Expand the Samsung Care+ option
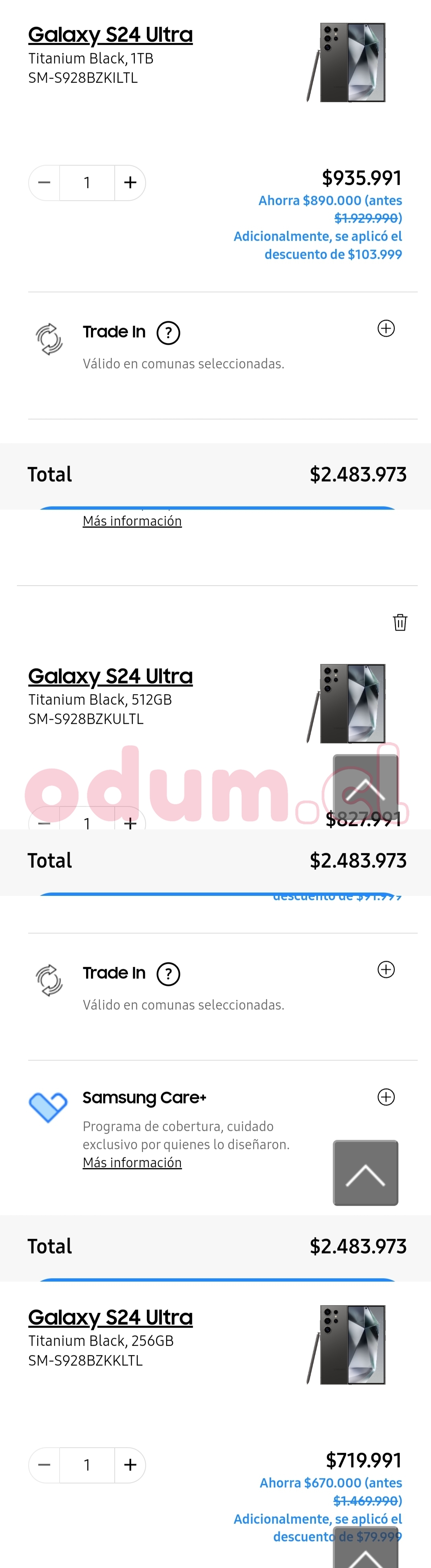Image resolution: width=431 pixels, height=1568 pixels. click(386, 1097)
